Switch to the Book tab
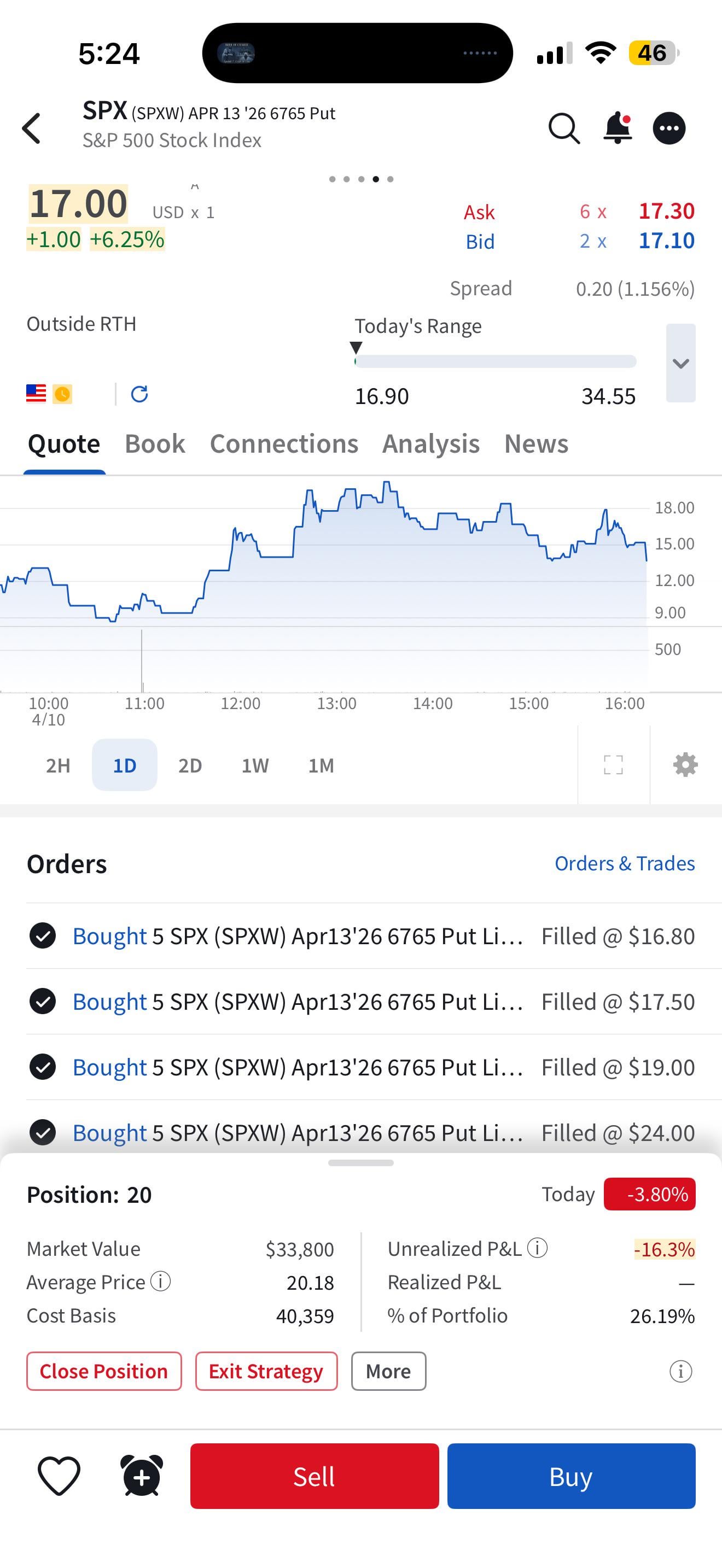Viewport: 722px width, 1568px height. 155,444
